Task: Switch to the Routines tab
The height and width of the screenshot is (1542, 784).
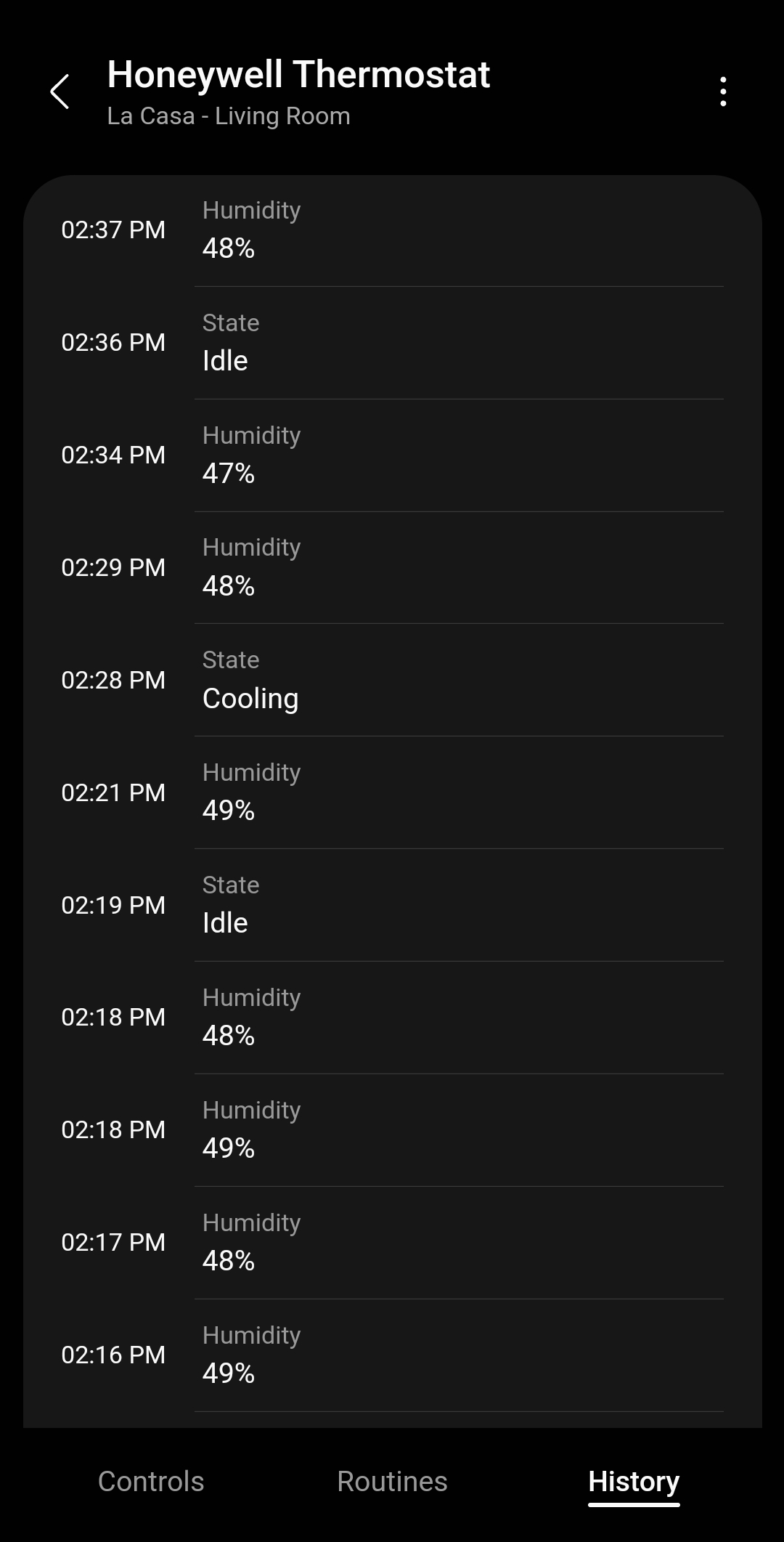Action: coord(392,1482)
